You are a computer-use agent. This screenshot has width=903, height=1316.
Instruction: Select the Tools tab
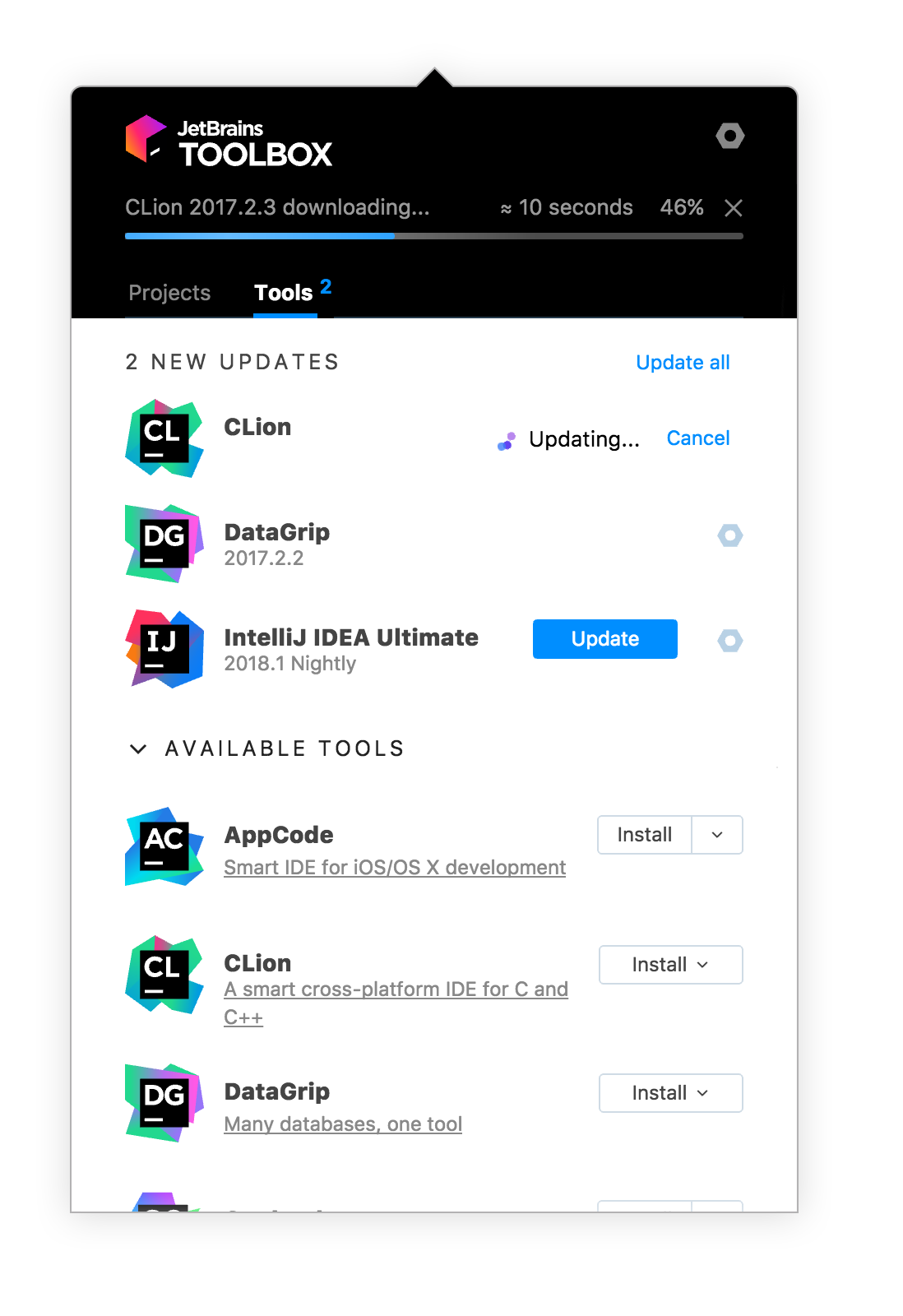pos(285,293)
